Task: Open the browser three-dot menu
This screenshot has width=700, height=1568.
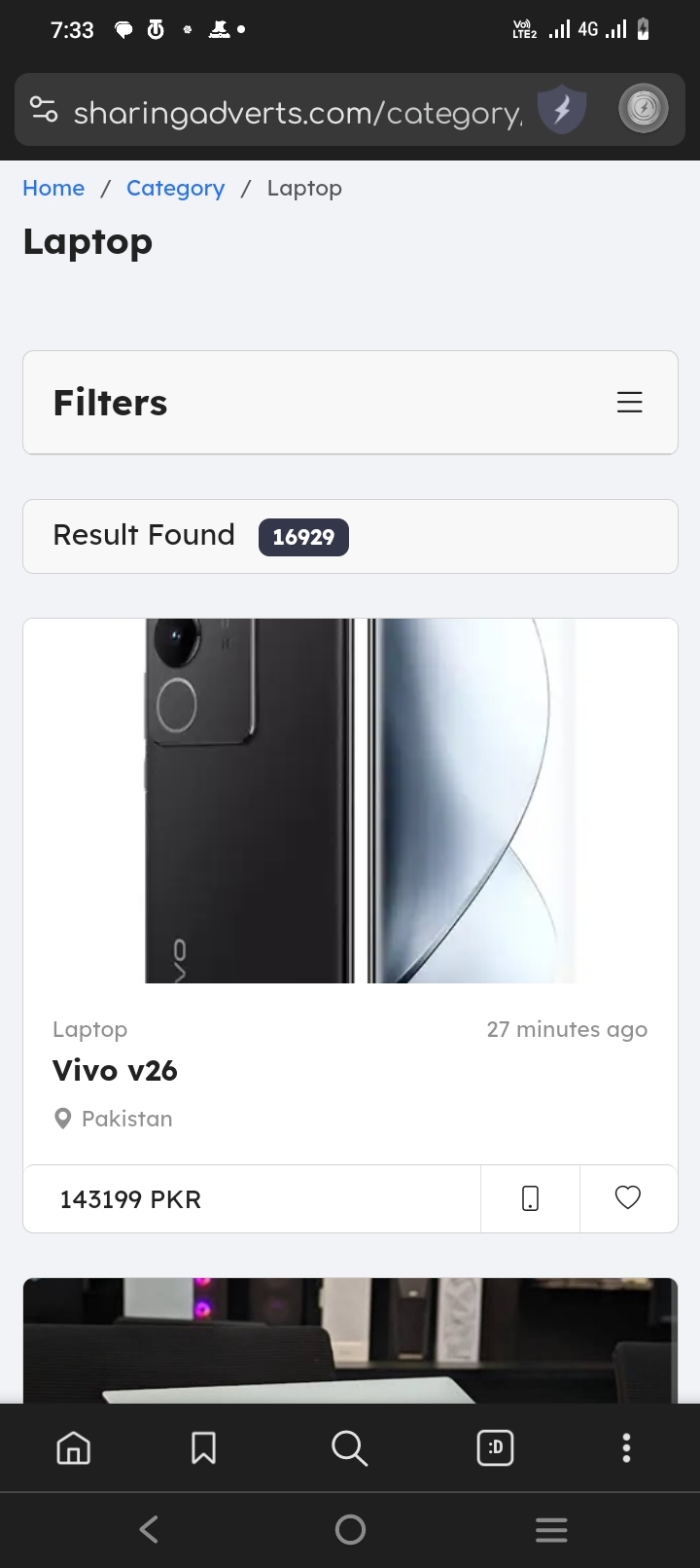Action: point(626,1448)
